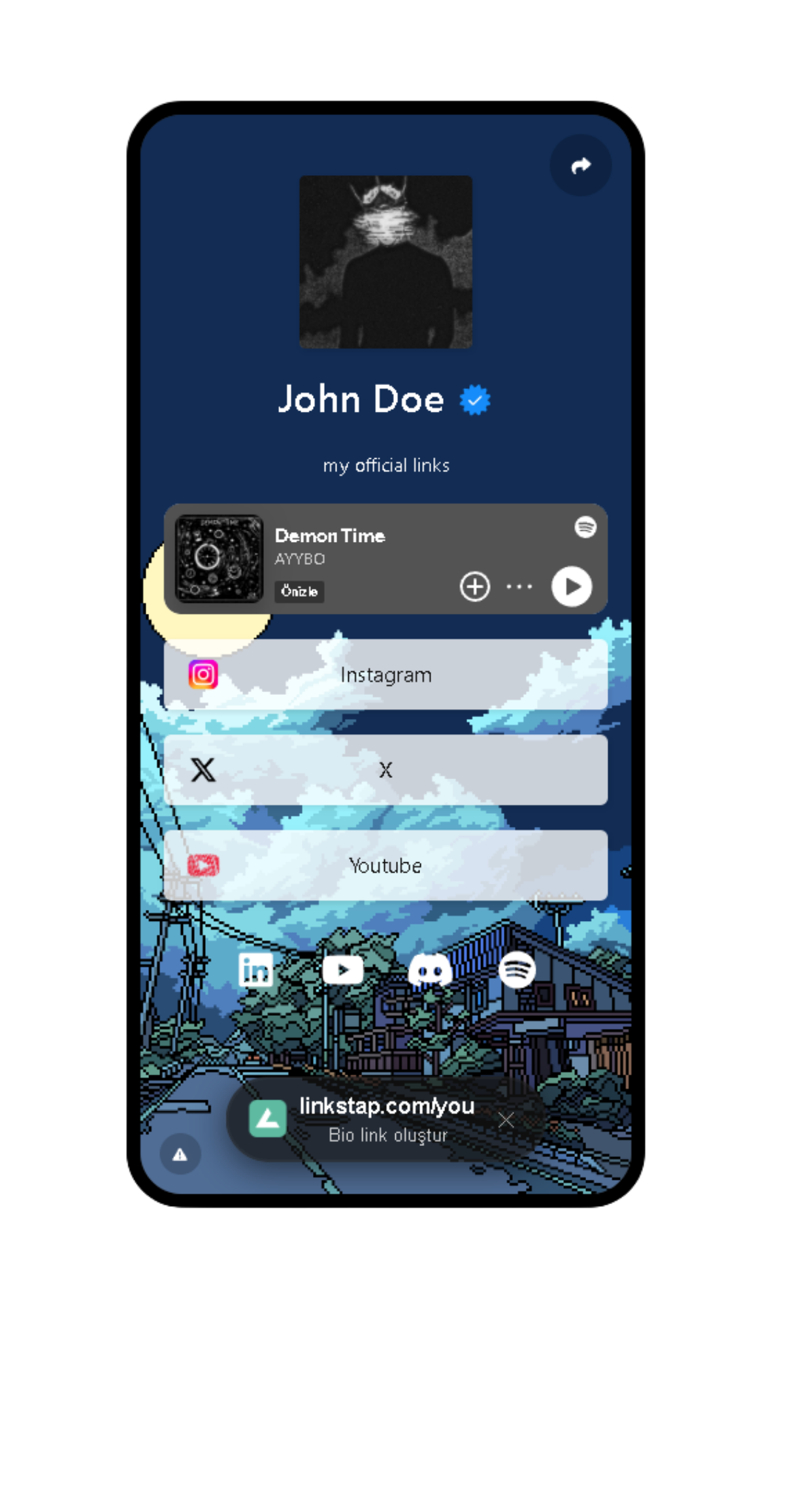
Task: Tap the LinkedIn social icon
Action: (x=255, y=970)
